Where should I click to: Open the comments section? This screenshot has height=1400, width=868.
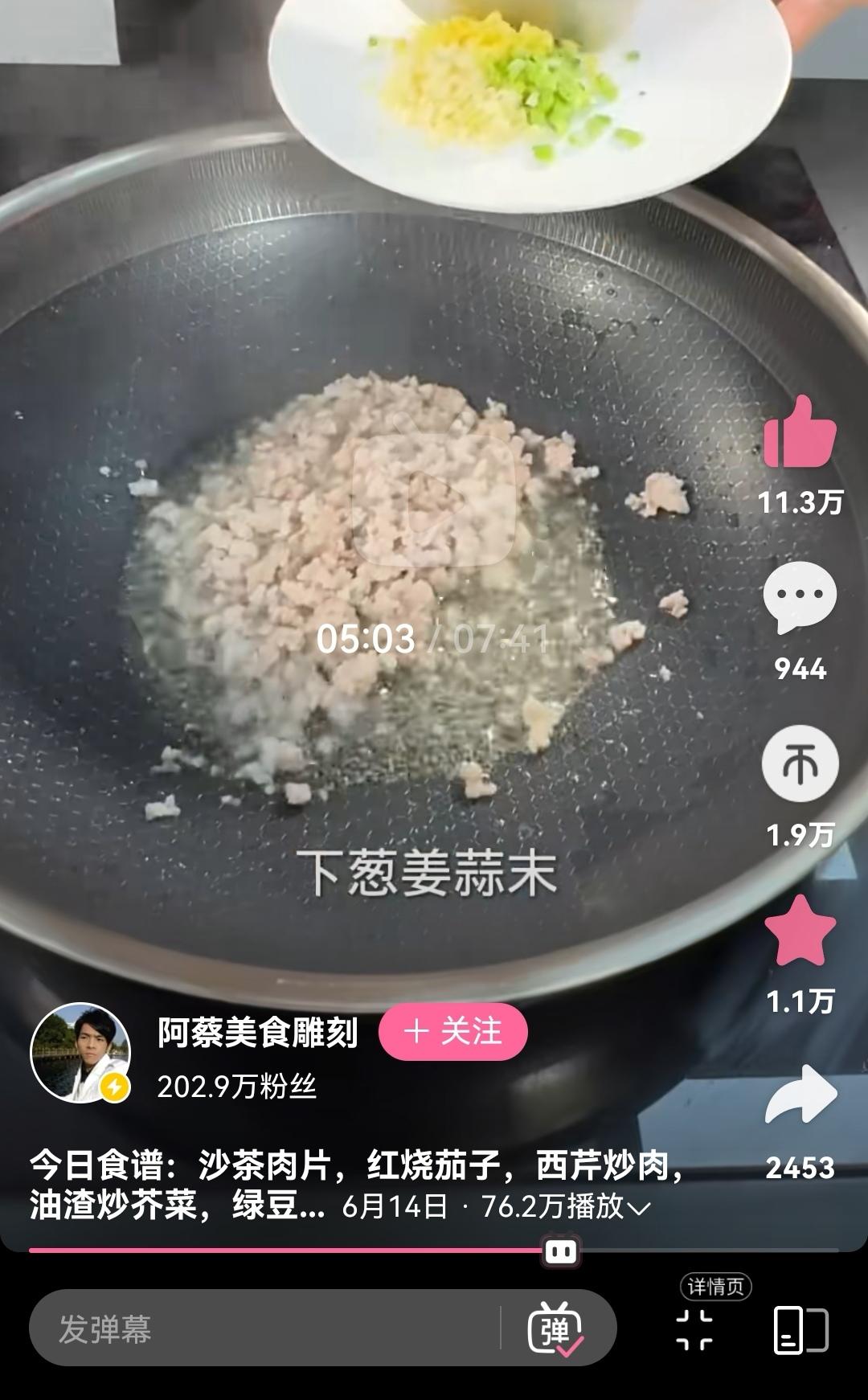800,598
